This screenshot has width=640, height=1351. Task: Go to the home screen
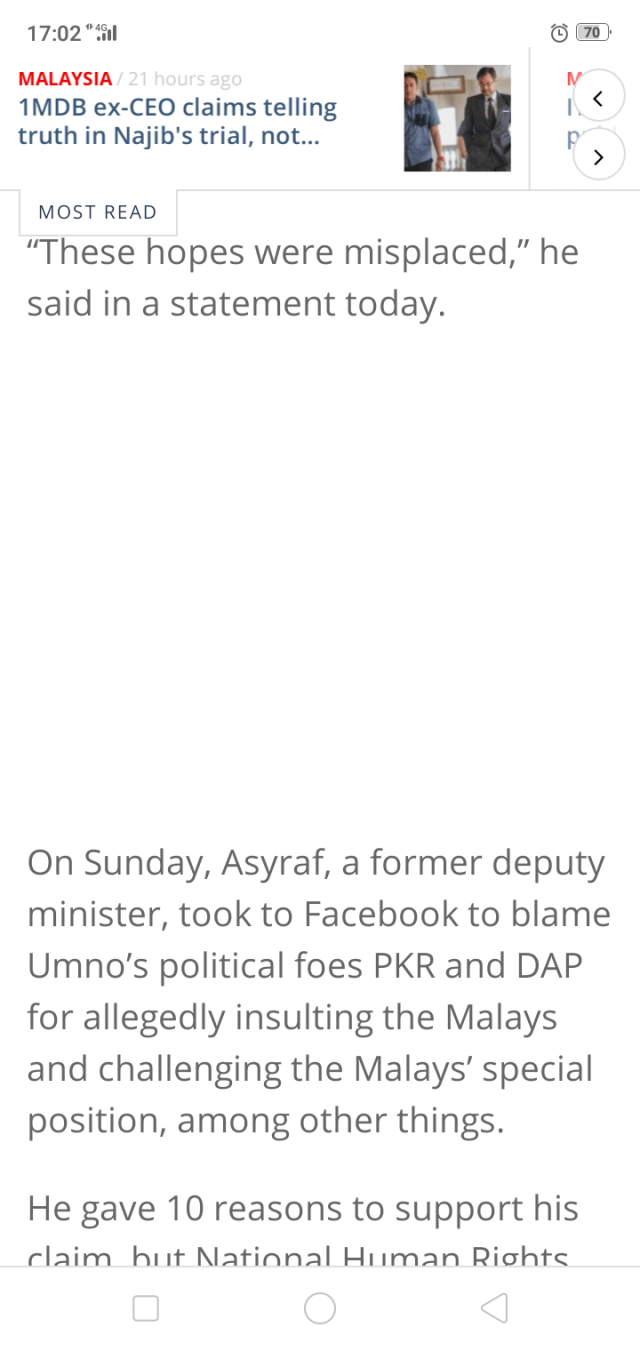(x=320, y=1308)
